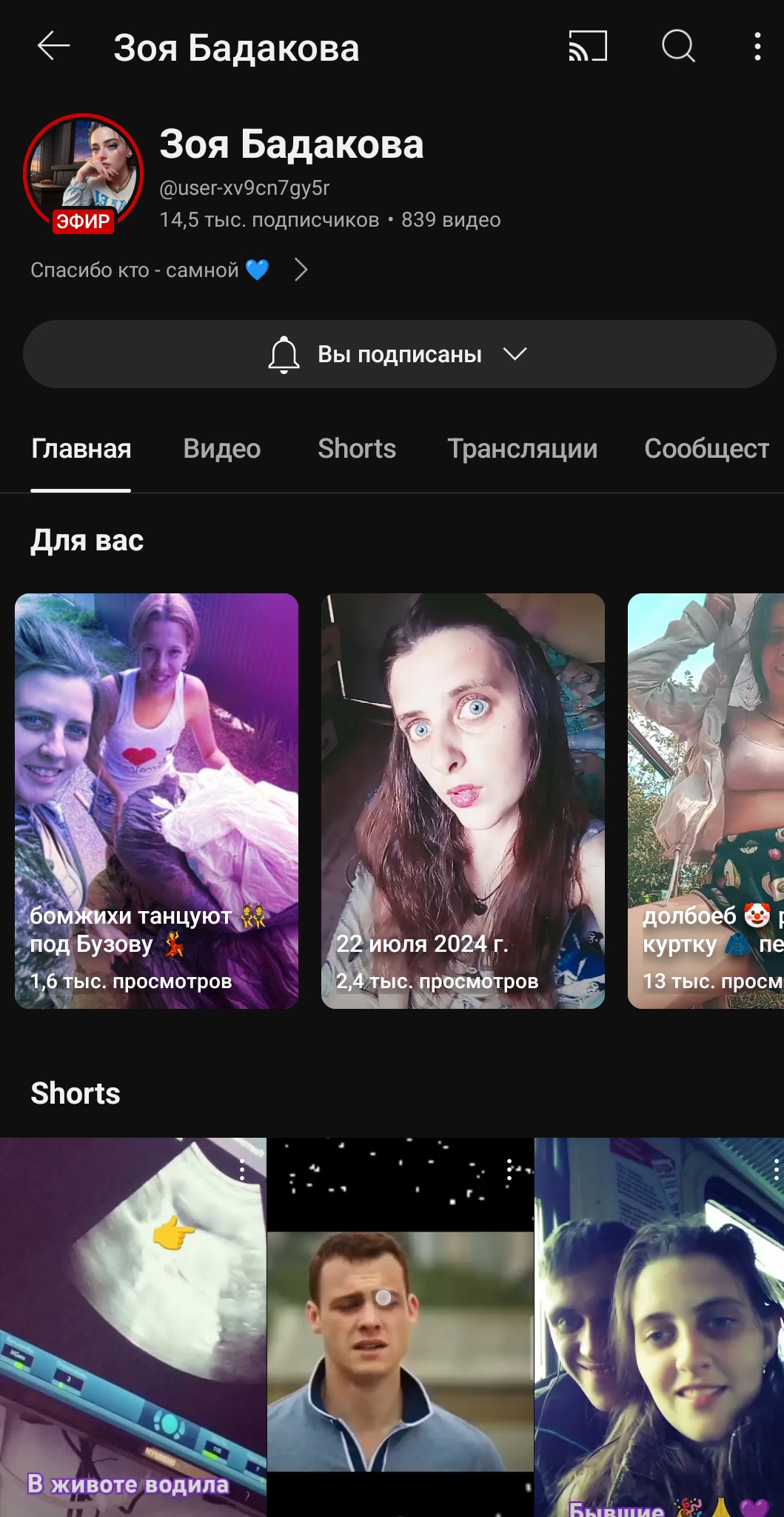
Task: Open the short titled Бывшие
Action: pyautogui.click(x=660, y=1327)
